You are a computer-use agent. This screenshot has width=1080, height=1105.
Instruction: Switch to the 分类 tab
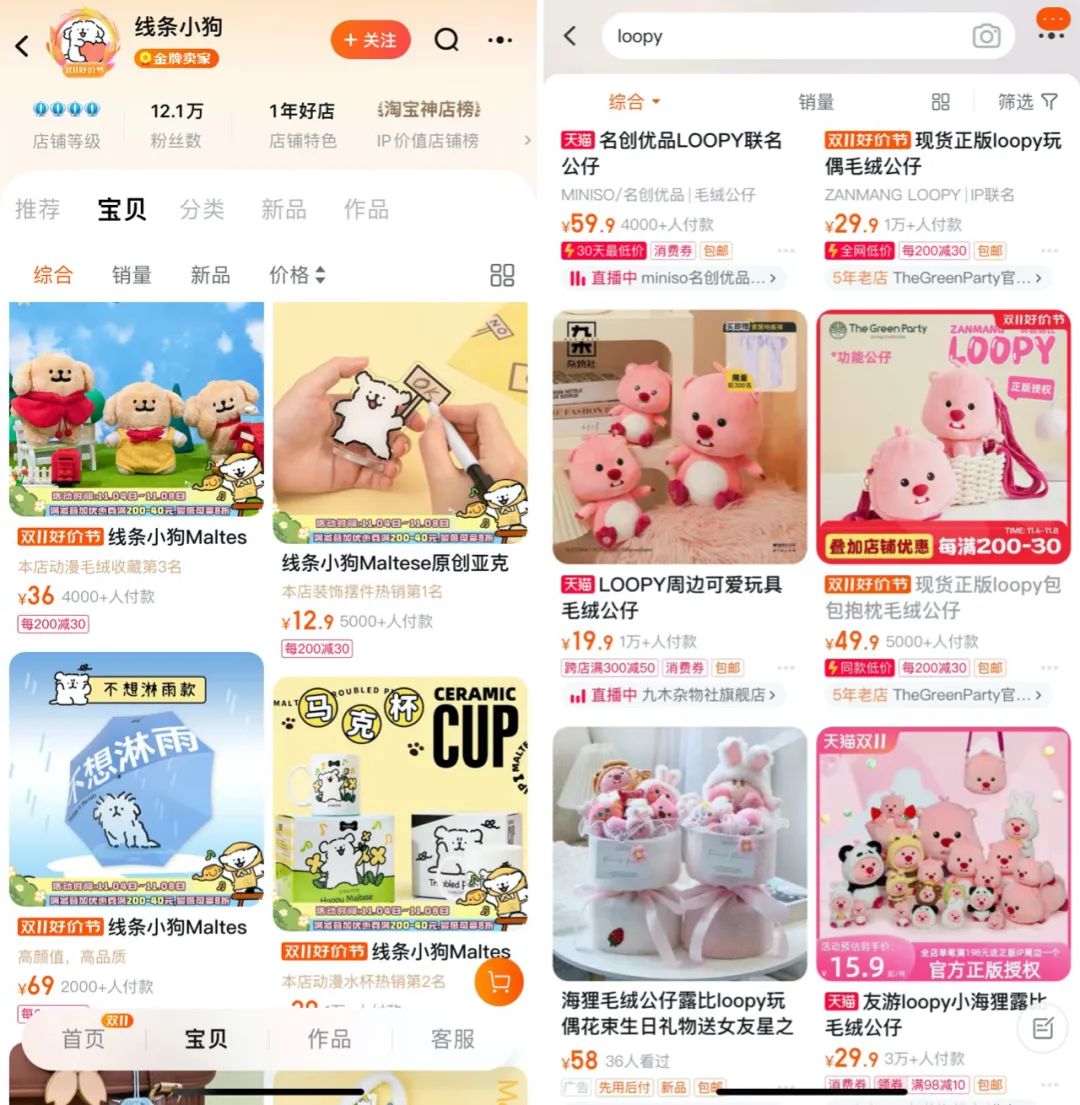click(203, 209)
